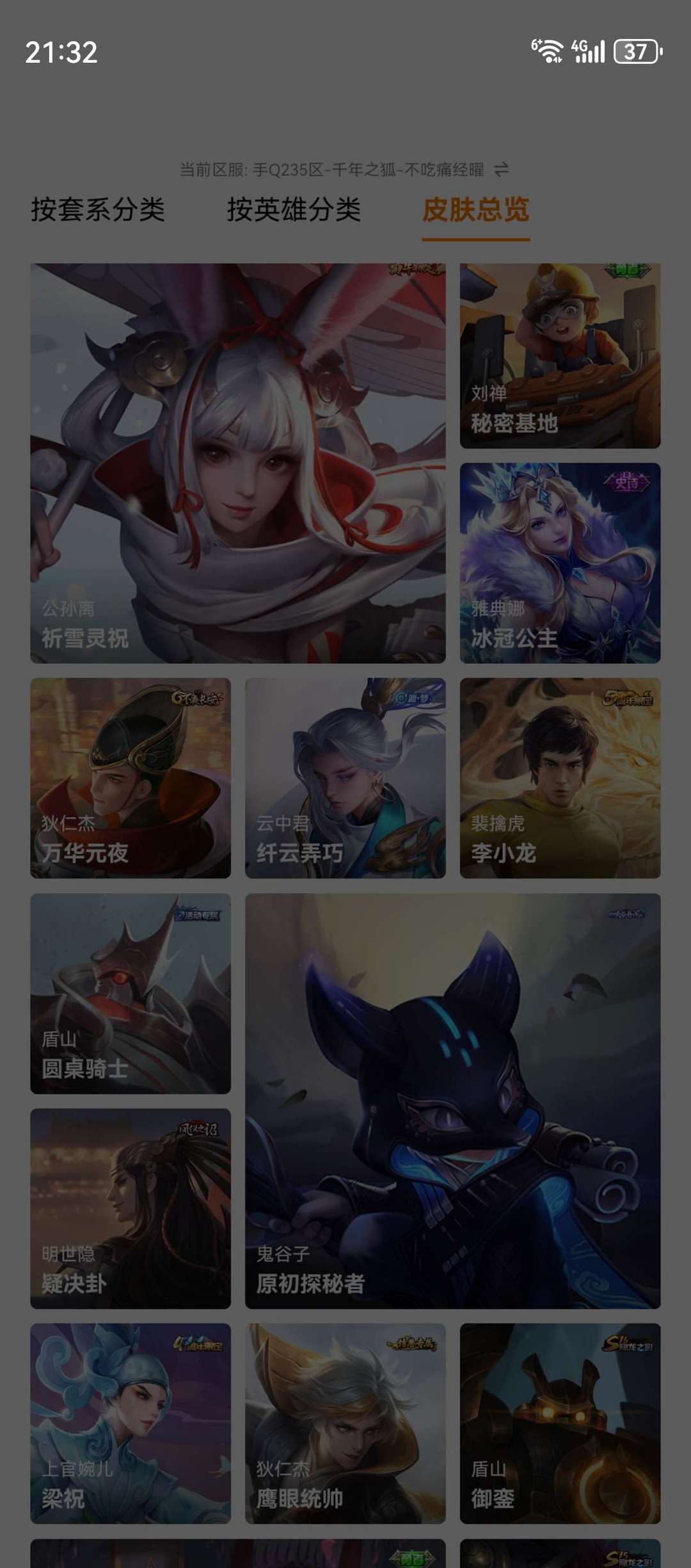Tap the server switch arrows icon
691x1568 pixels.
502,170
